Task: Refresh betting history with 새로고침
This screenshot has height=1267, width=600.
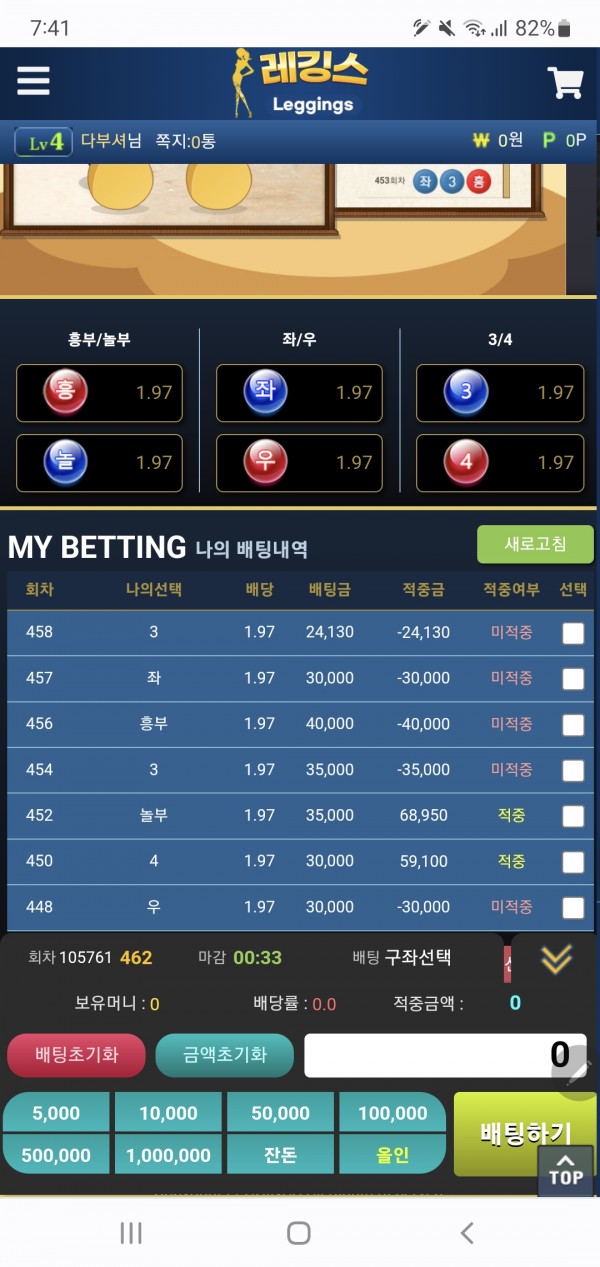Action: [535, 544]
